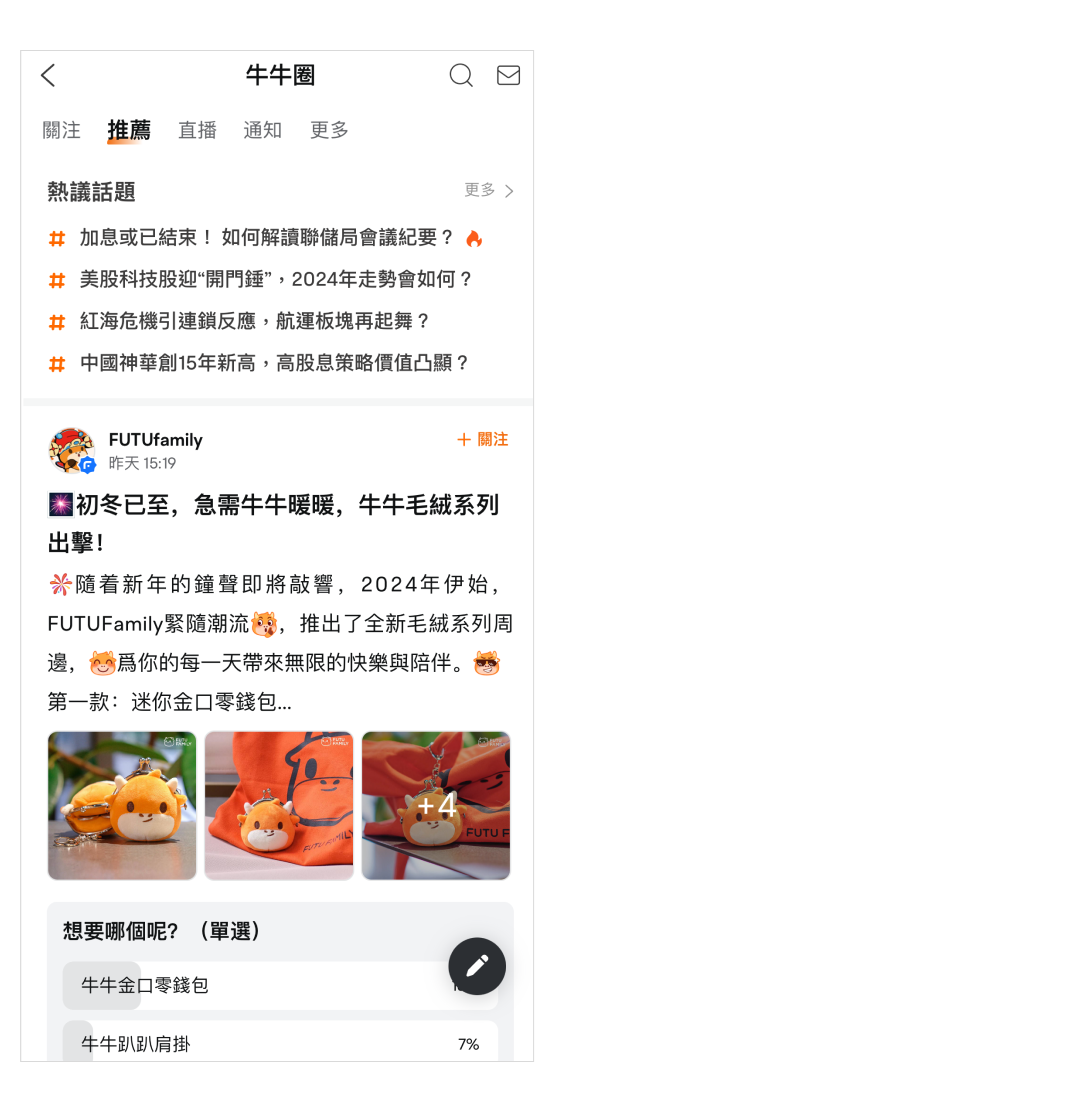This screenshot has height=1112, width=1080.
Task: Vote for 牛牛金口零錢包 in the poll
Action: tap(250, 985)
